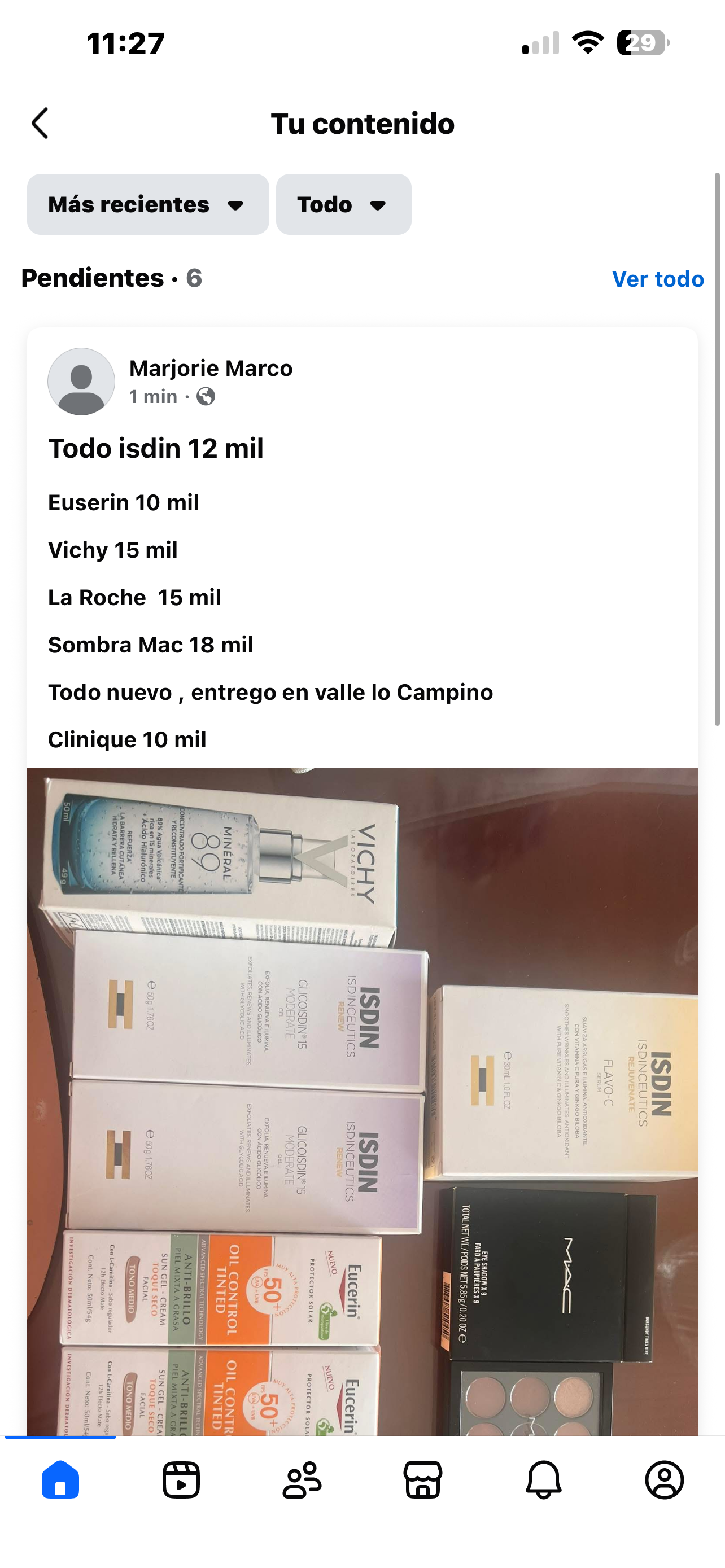725x1568 pixels.
Task: View the Tu contenido title bar
Action: 362,123
